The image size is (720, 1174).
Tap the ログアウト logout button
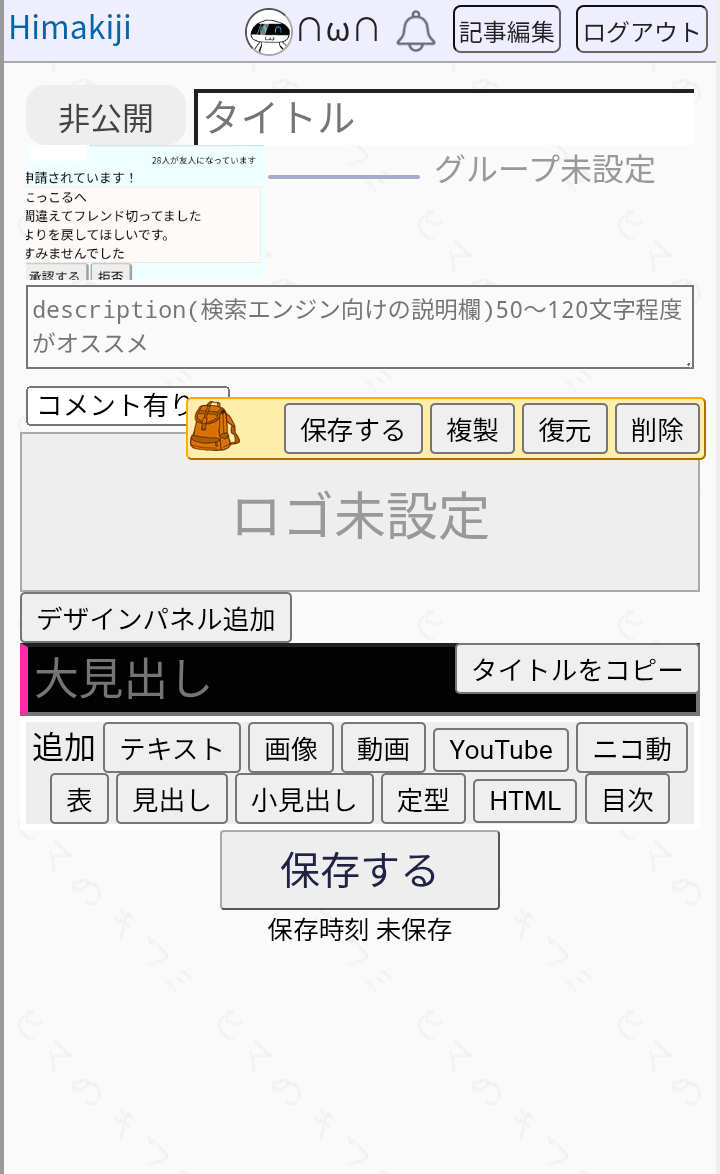640,30
